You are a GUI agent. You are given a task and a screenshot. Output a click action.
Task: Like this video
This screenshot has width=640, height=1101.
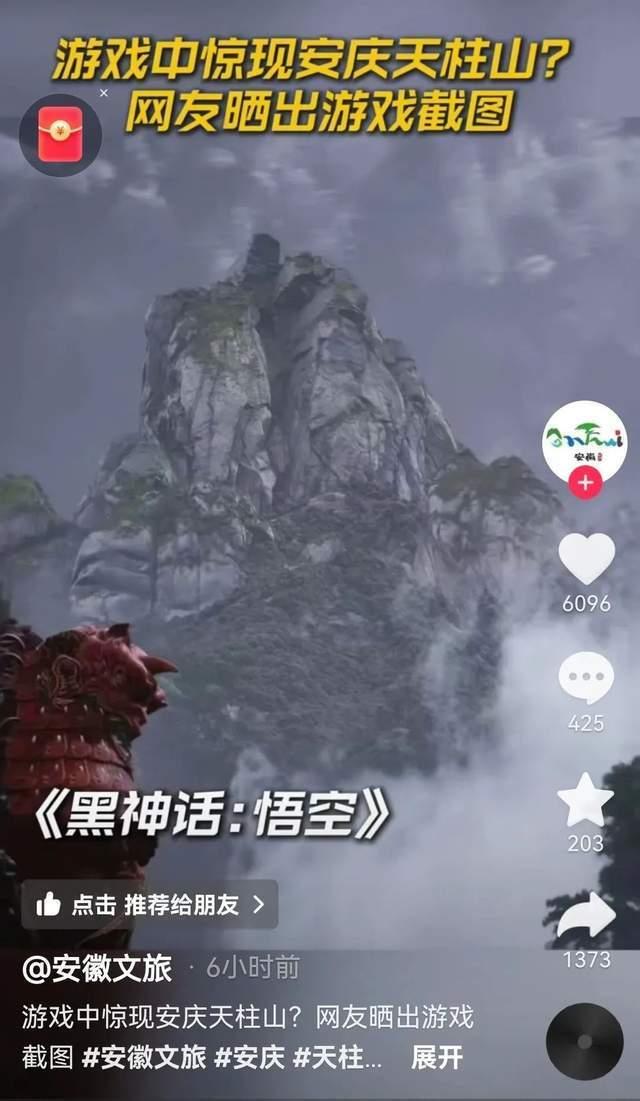586,560
